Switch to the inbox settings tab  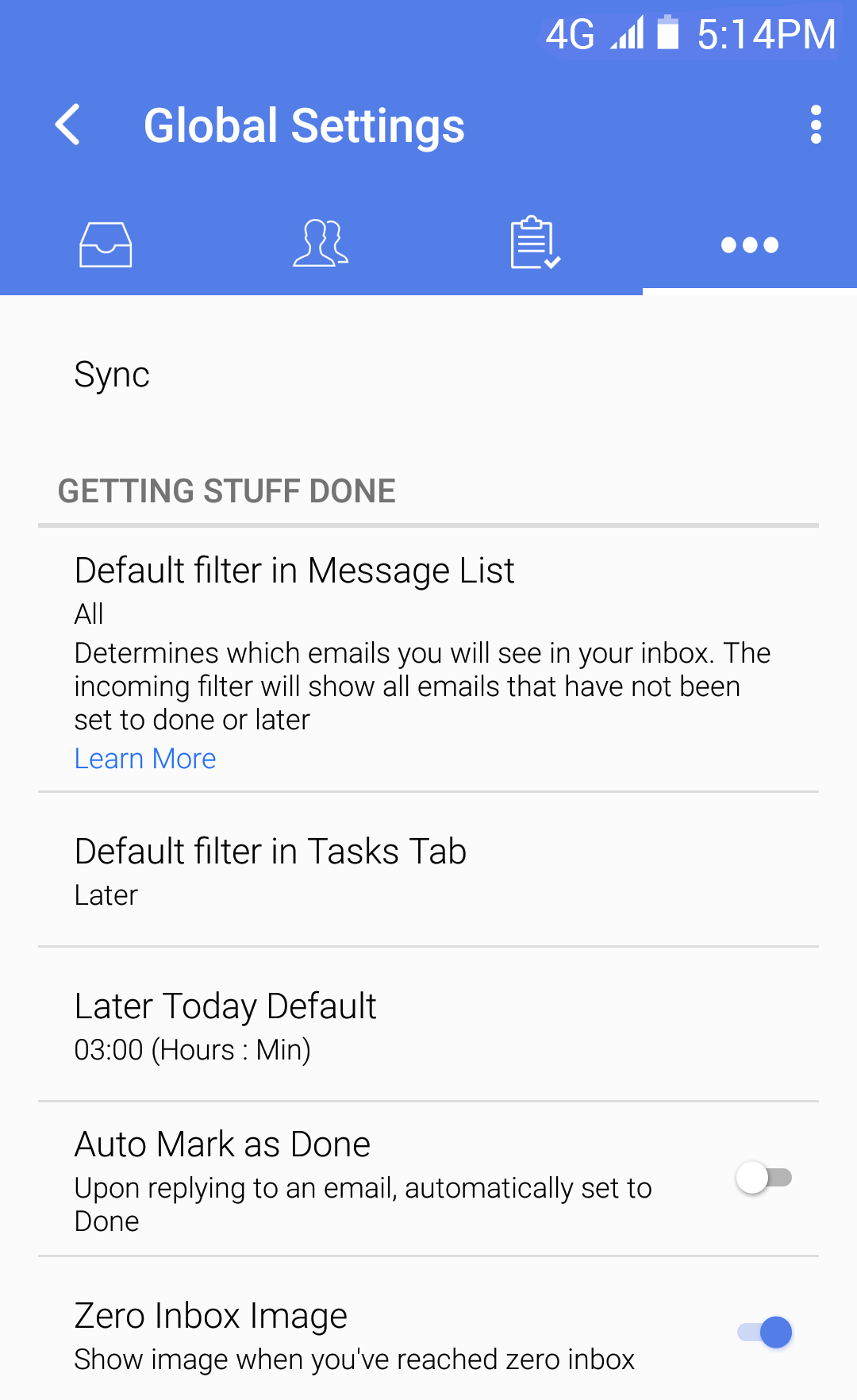click(x=106, y=244)
